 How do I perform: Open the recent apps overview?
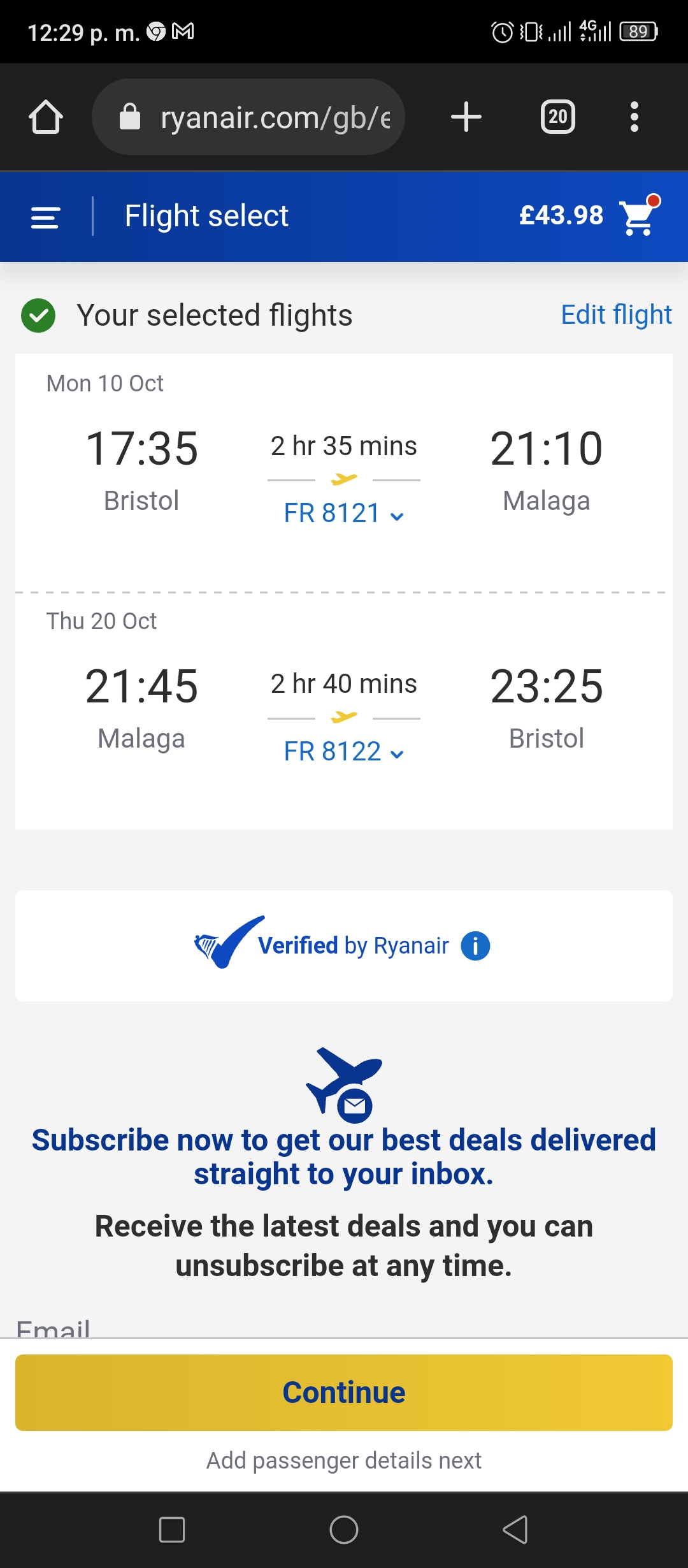(172, 1530)
